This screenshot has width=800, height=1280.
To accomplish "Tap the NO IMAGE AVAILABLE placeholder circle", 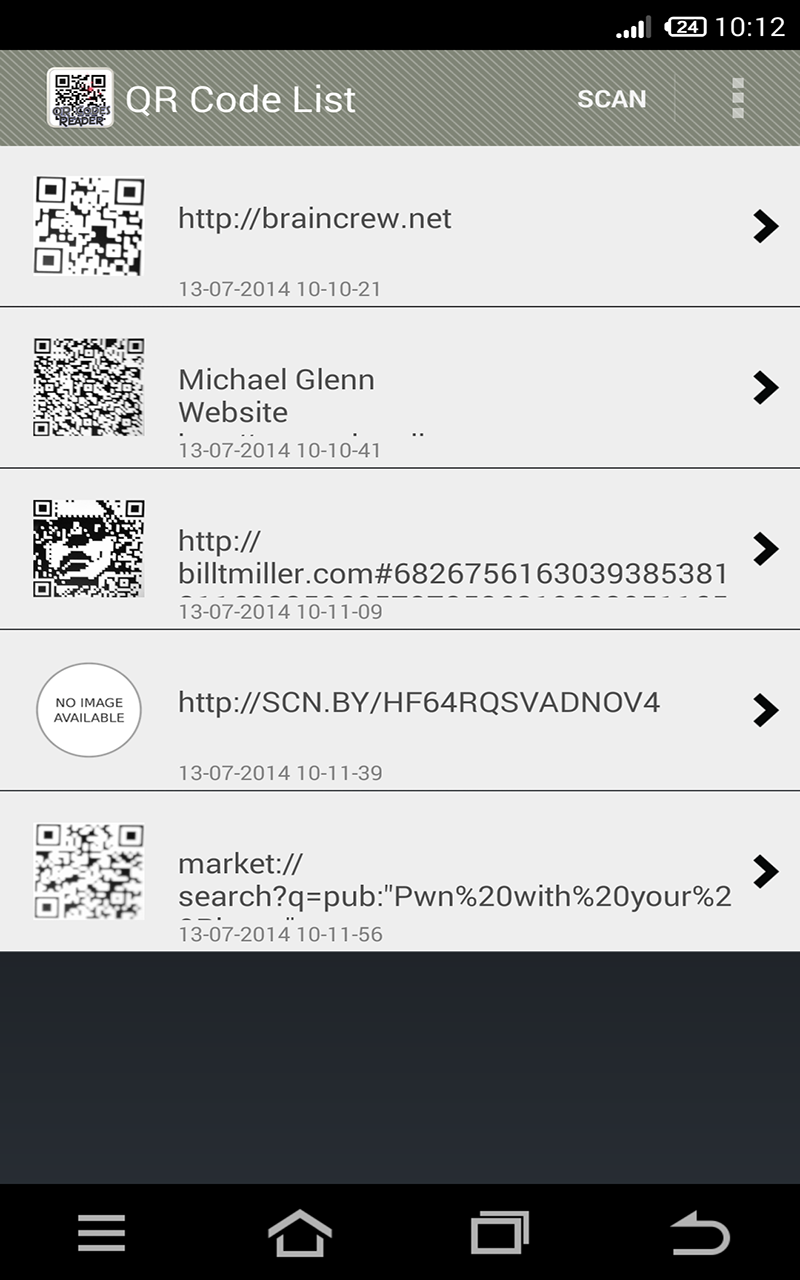I will (x=88, y=710).
